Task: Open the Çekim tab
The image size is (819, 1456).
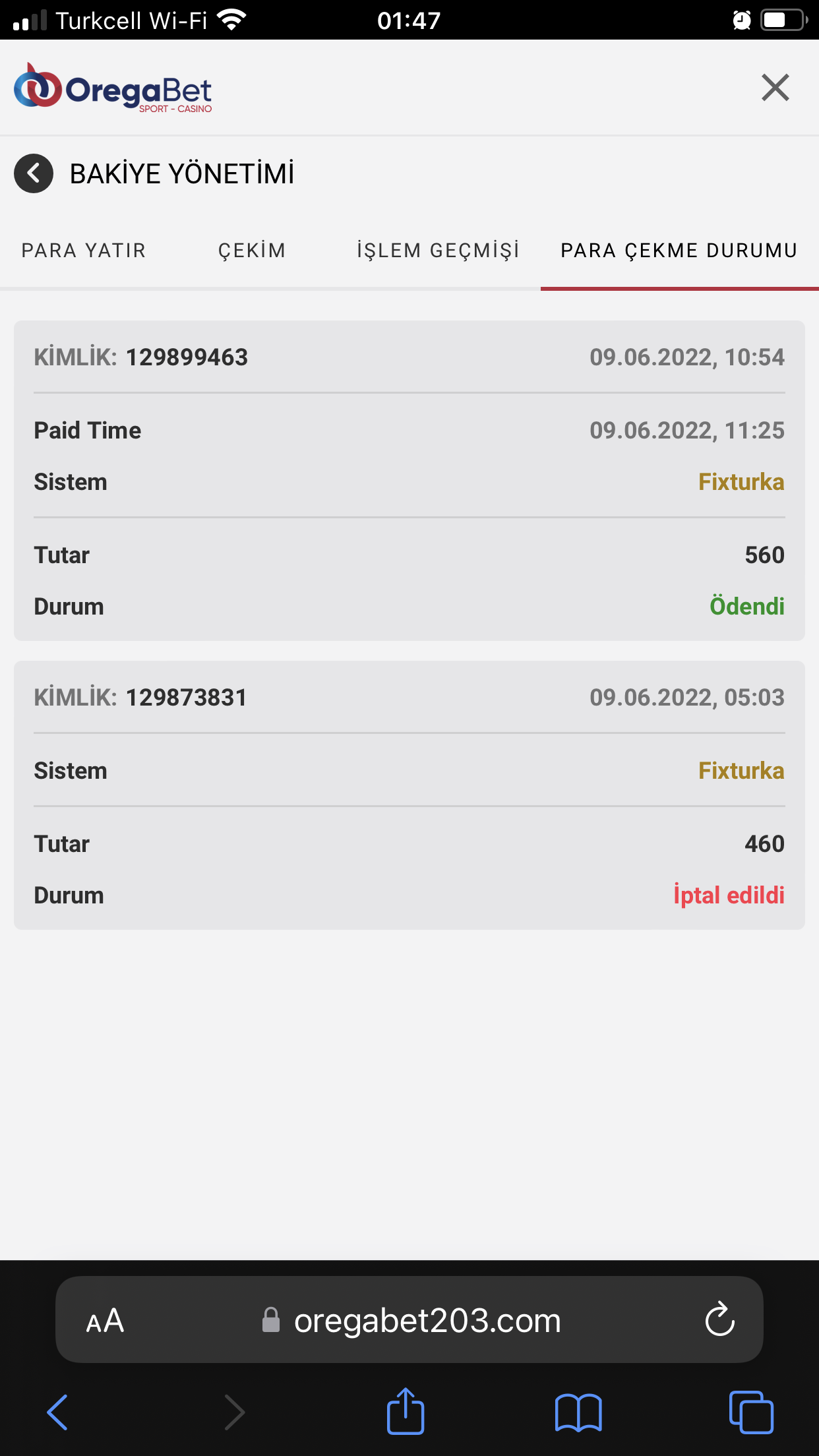Action: [252, 251]
